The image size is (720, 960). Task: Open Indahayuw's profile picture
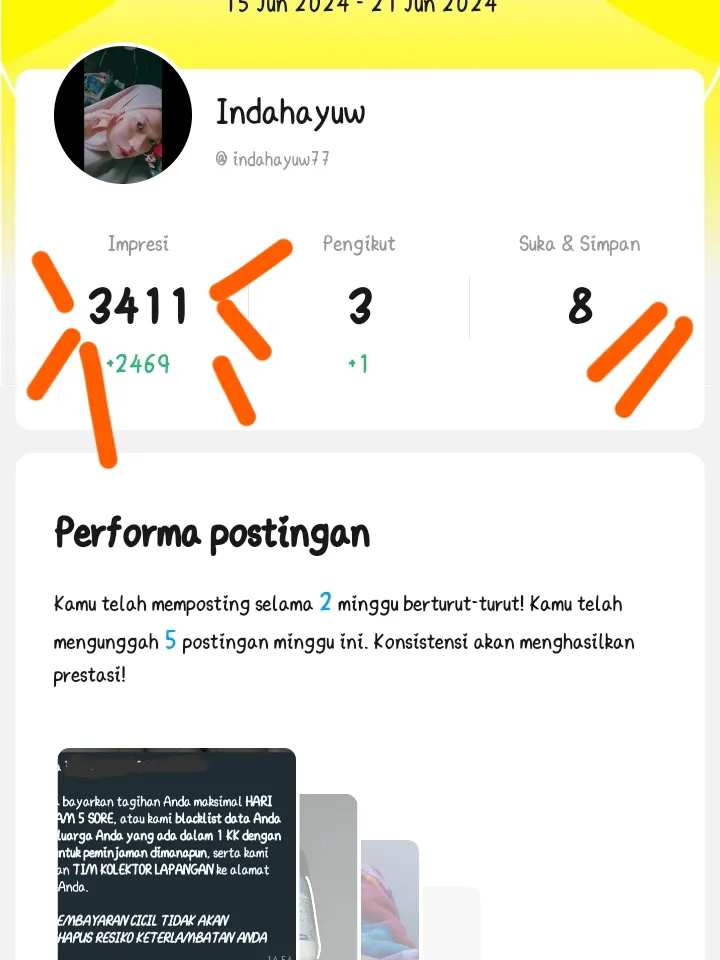tap(123, 114)
